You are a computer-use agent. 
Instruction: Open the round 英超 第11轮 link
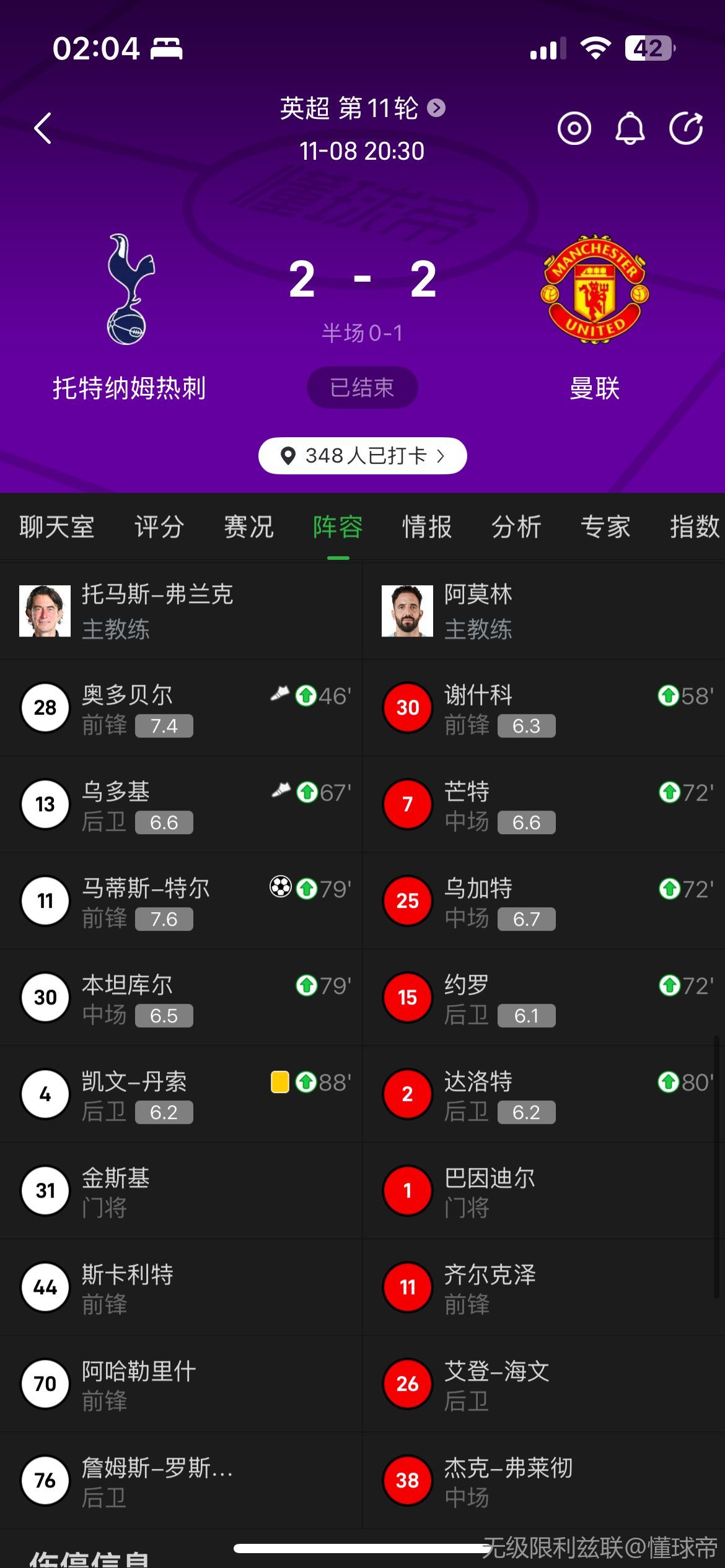click(x=362, y=109)
